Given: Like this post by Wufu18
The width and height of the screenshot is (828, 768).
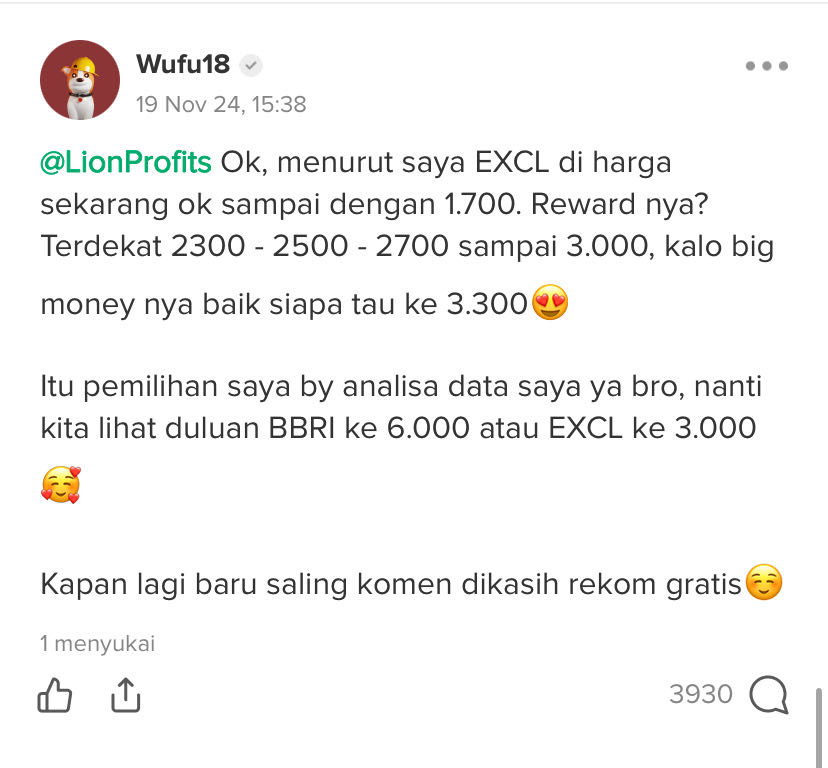Looking at the screenshot, I should coord(55,695).
